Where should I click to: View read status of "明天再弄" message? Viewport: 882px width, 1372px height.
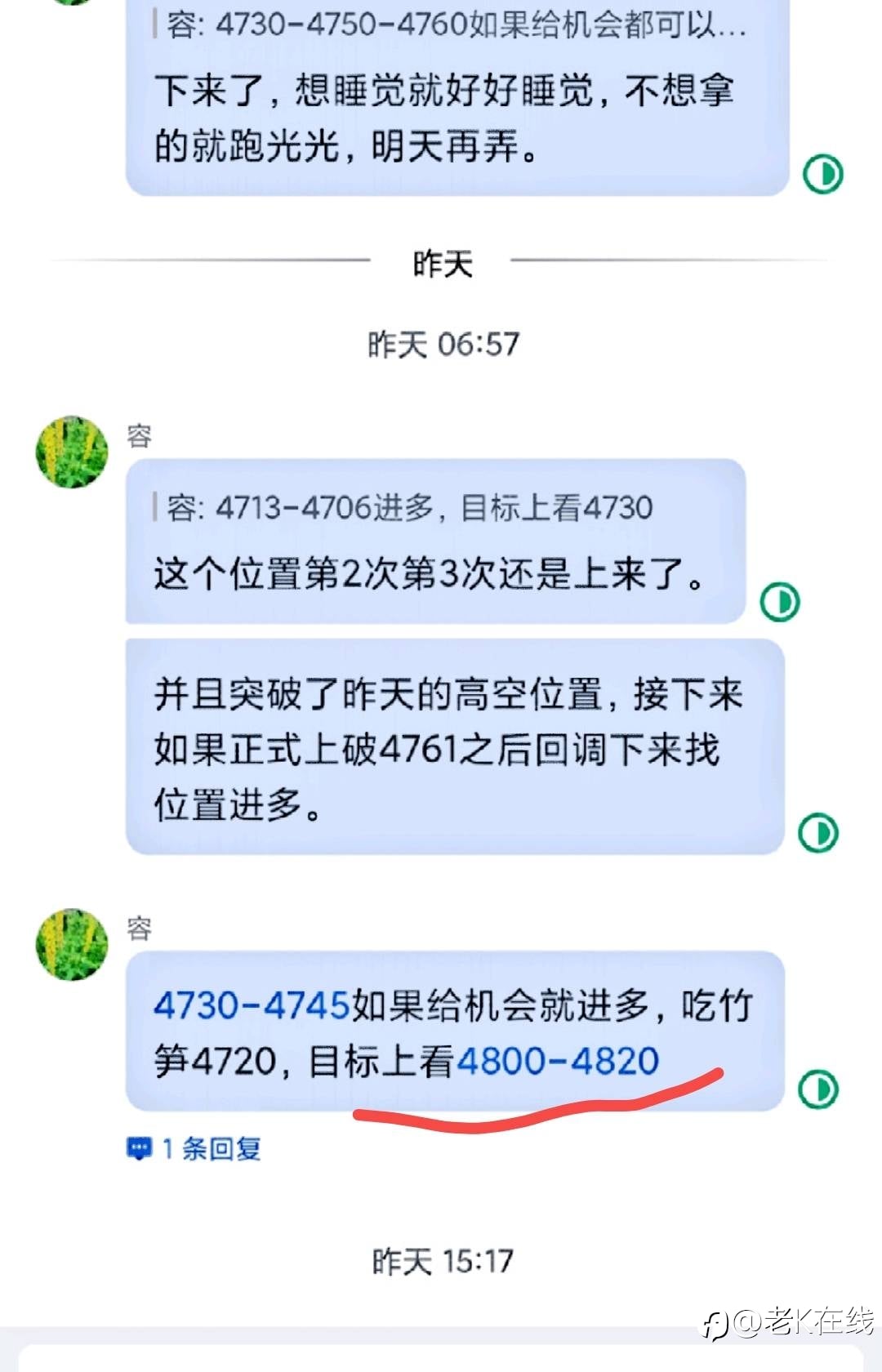[x=822, y=174]
